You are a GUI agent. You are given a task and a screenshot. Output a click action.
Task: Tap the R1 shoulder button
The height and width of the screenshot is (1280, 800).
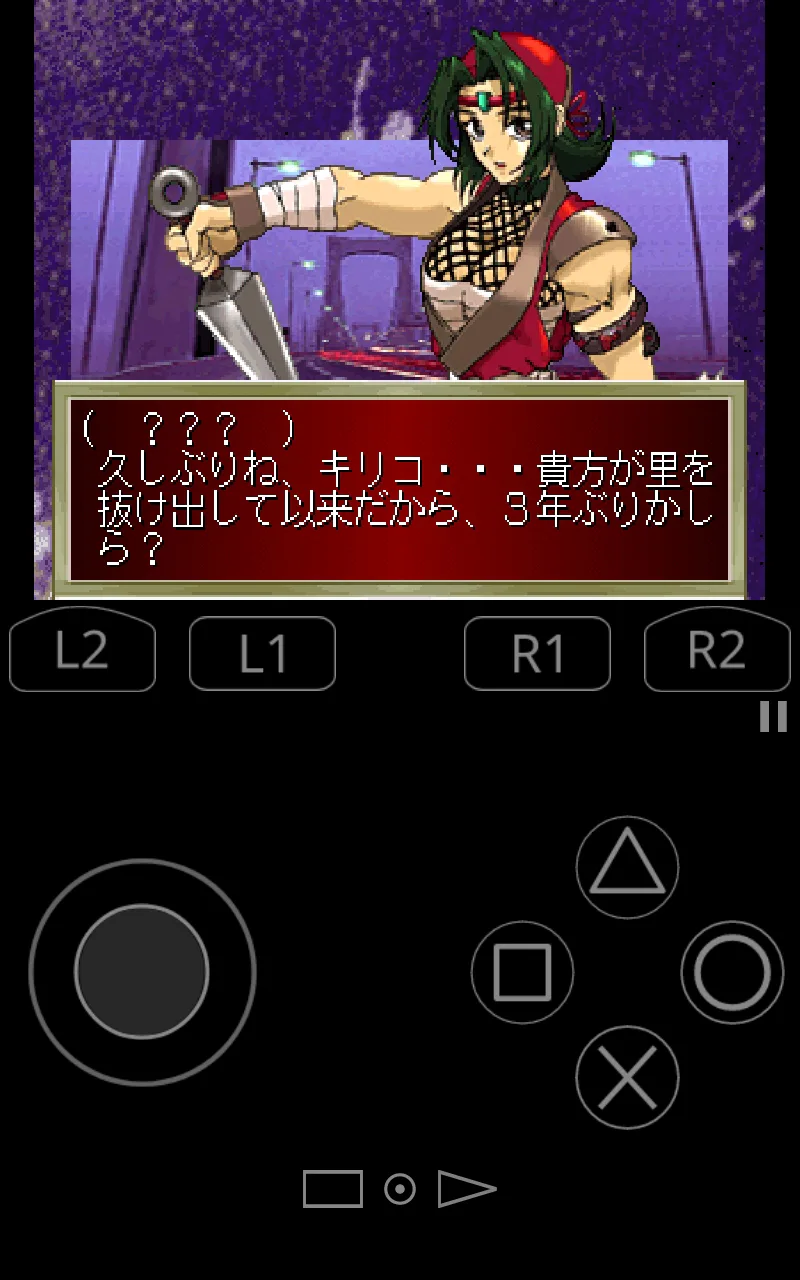point(537,654)
